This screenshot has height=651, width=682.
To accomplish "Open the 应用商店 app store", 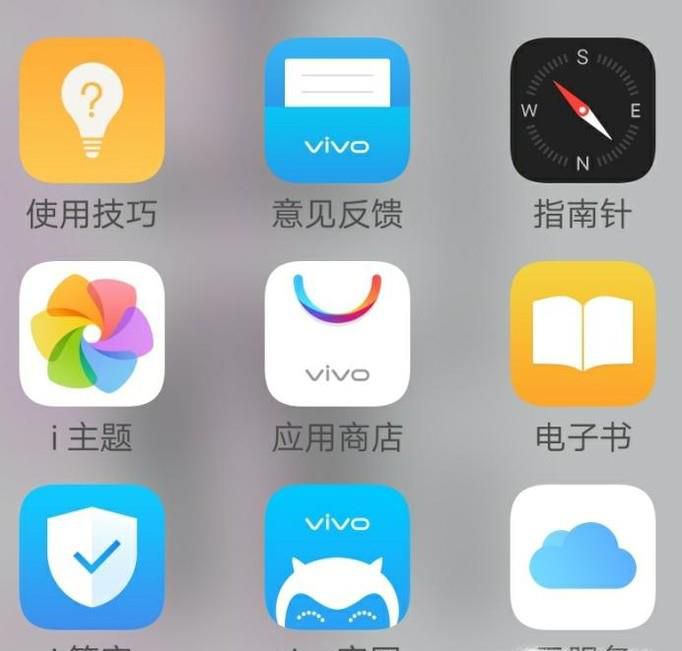I will tap(337, 333).
